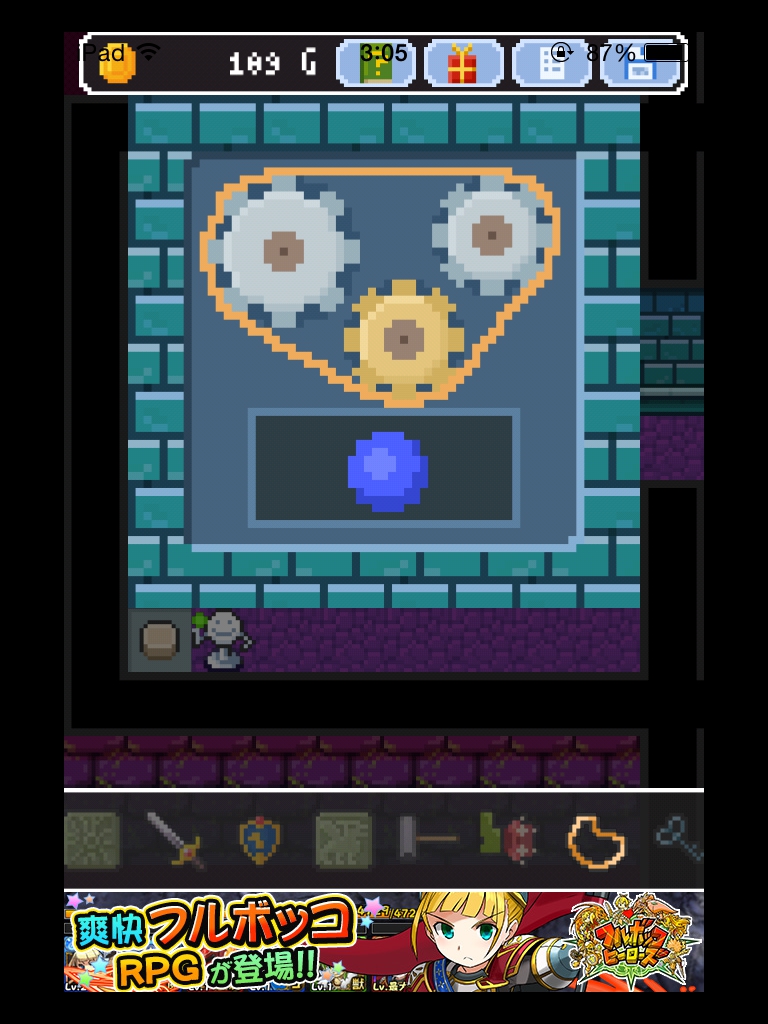Tap the small silver gear
This screenshot has width=768, height=1024.
tap(492, 236)
